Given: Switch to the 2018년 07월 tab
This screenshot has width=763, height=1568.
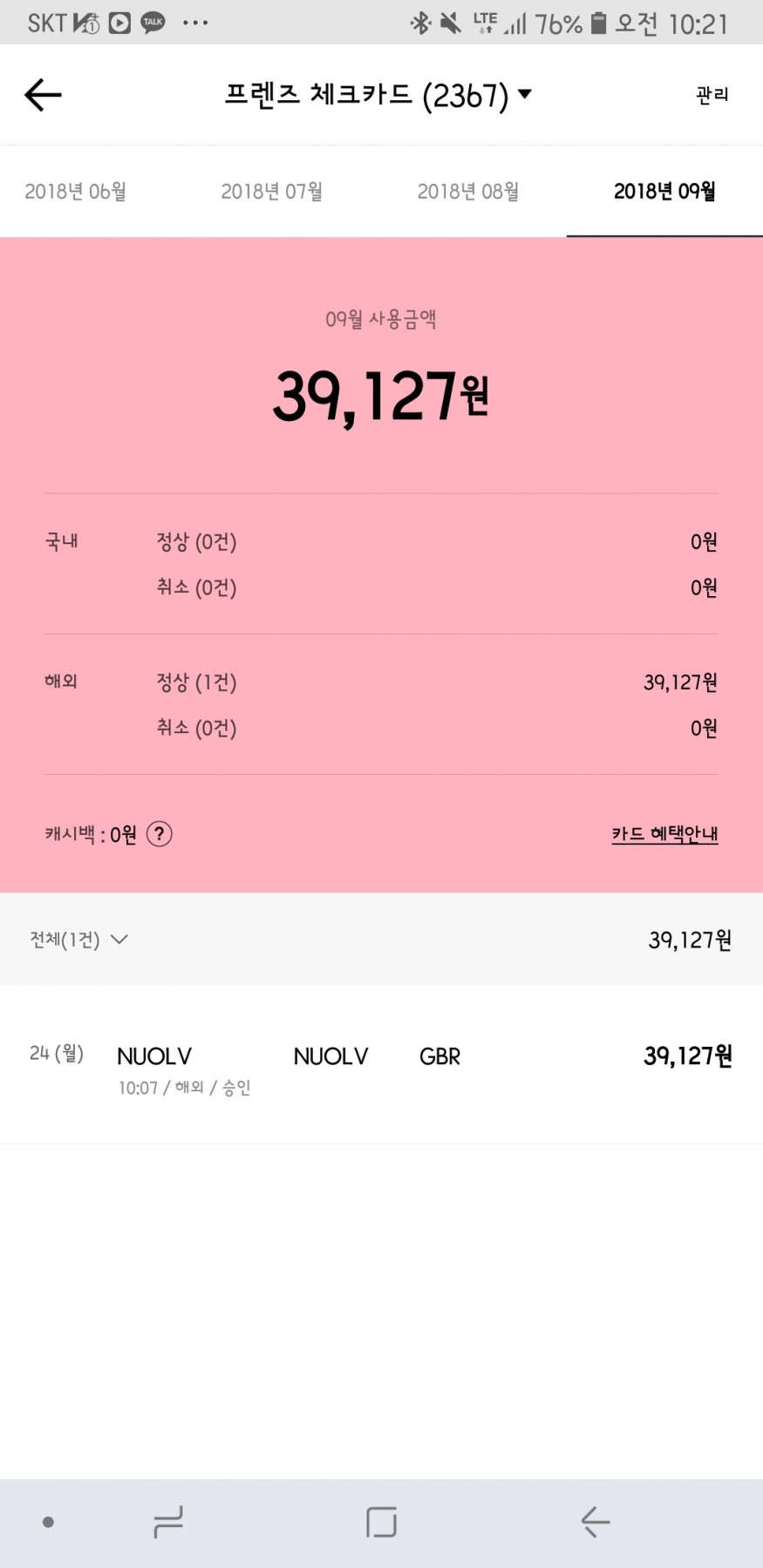Looking at the screenshot, I should pyautogui.click(x=271, y=191).
